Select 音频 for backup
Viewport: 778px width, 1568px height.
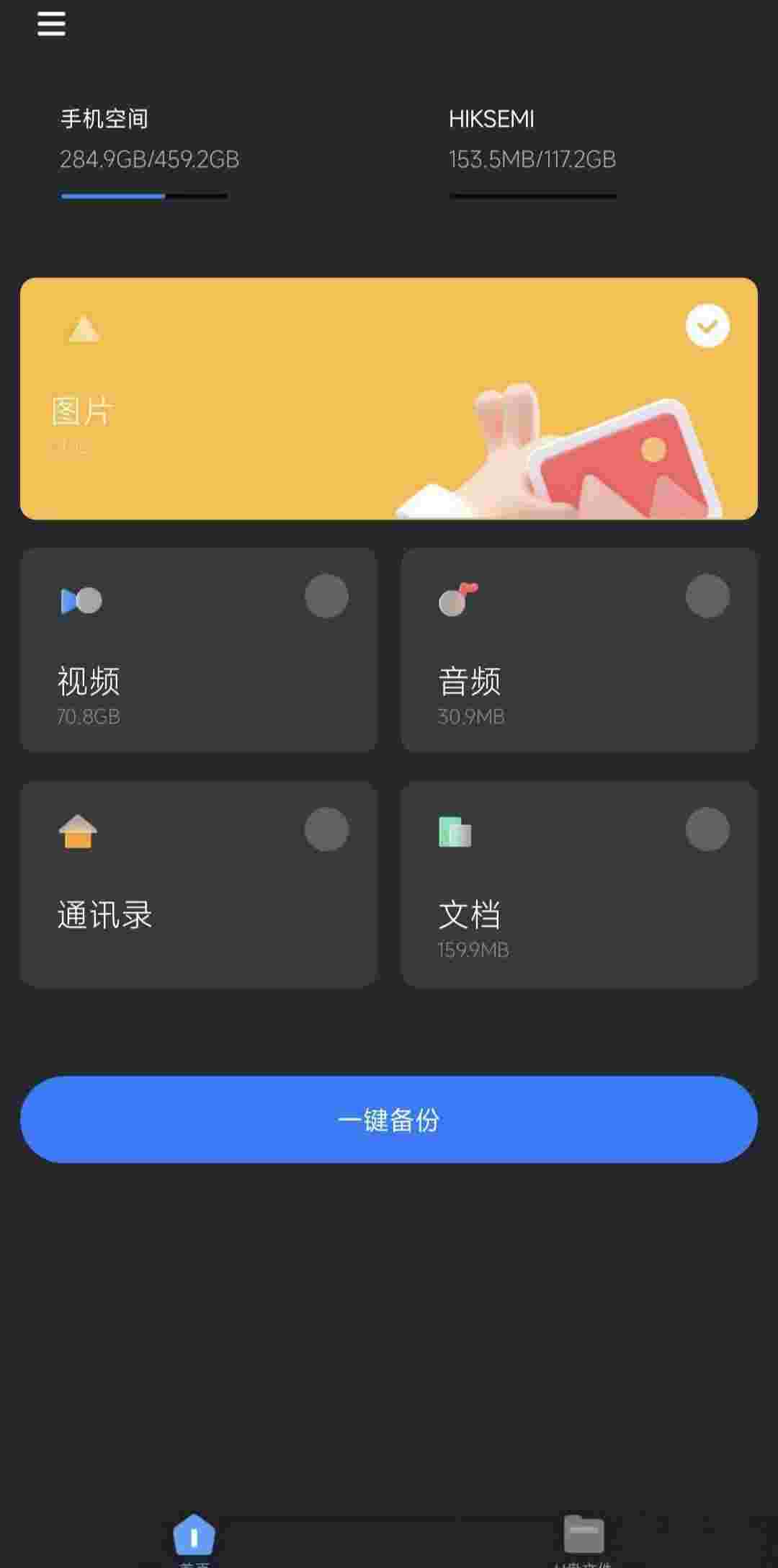pyautogui.click(x=707, y=596)
